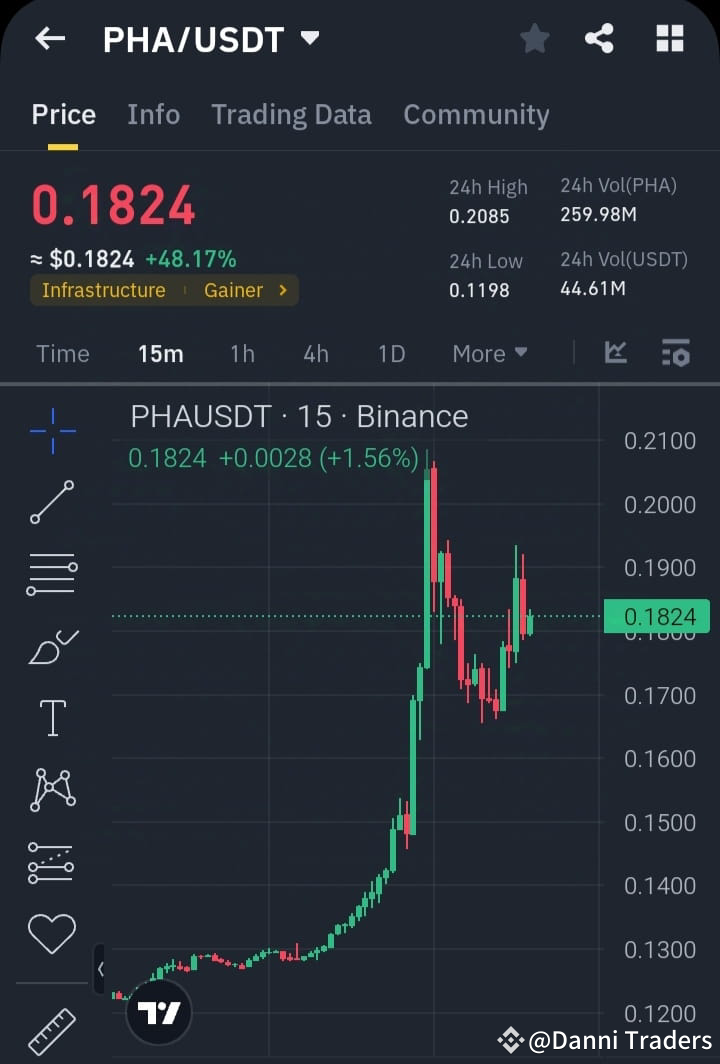Image resolution: width=720 pixels, height=1064 pixels.
Task: Open the XABCD pattern tool
Action: [52, 789]
